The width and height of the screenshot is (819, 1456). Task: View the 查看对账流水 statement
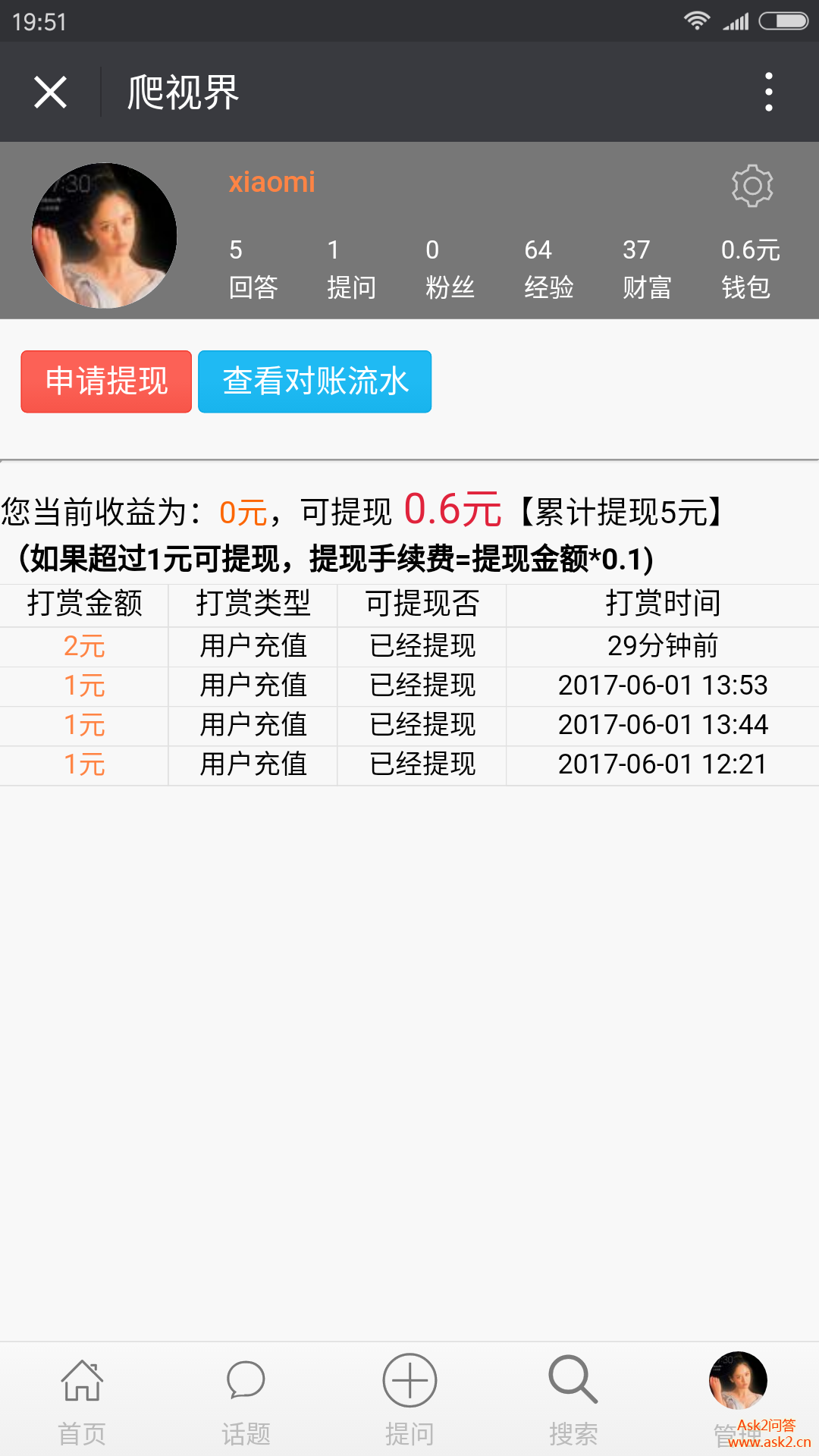click(315, 381)
